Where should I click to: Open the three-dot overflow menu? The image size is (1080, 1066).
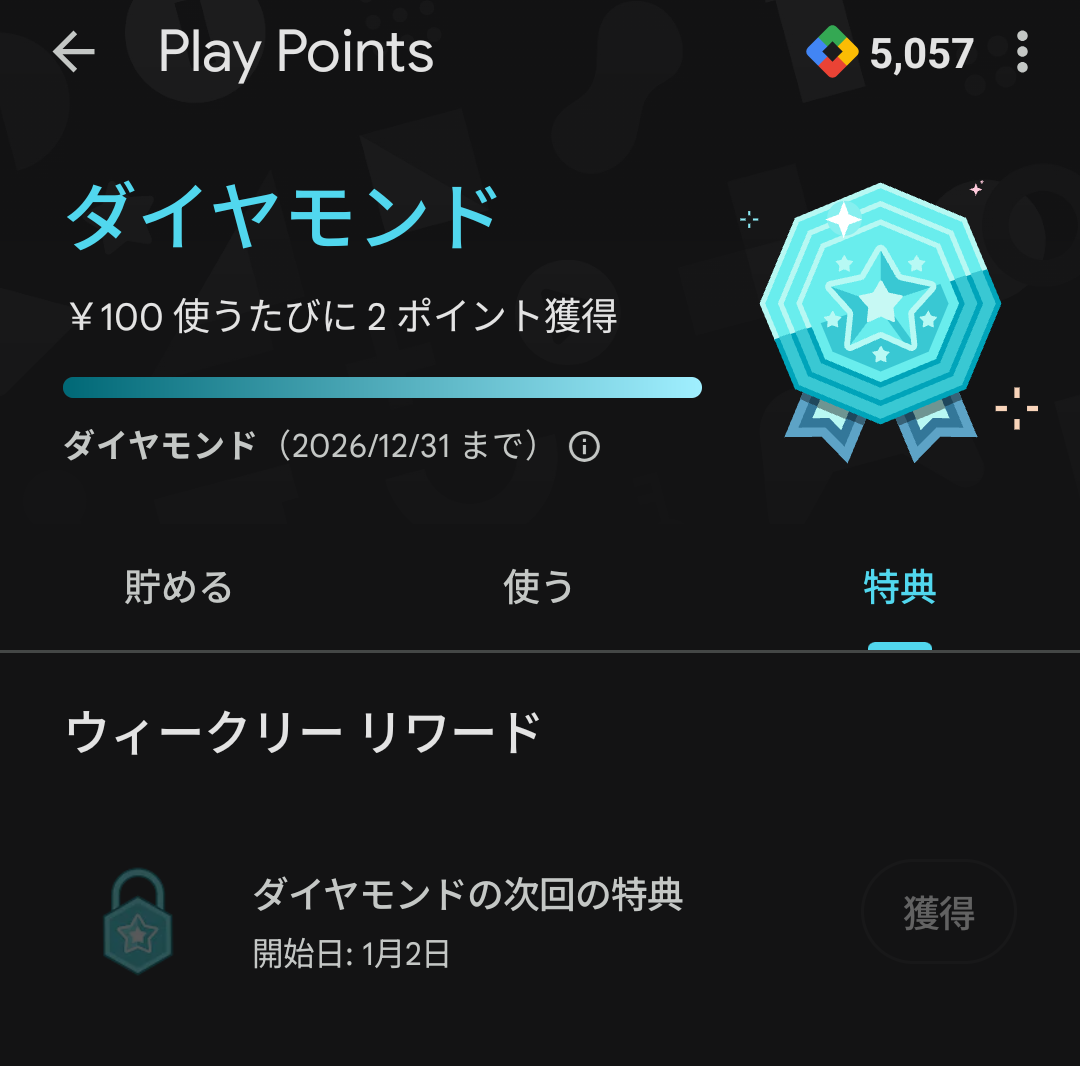coord(1021,53)
